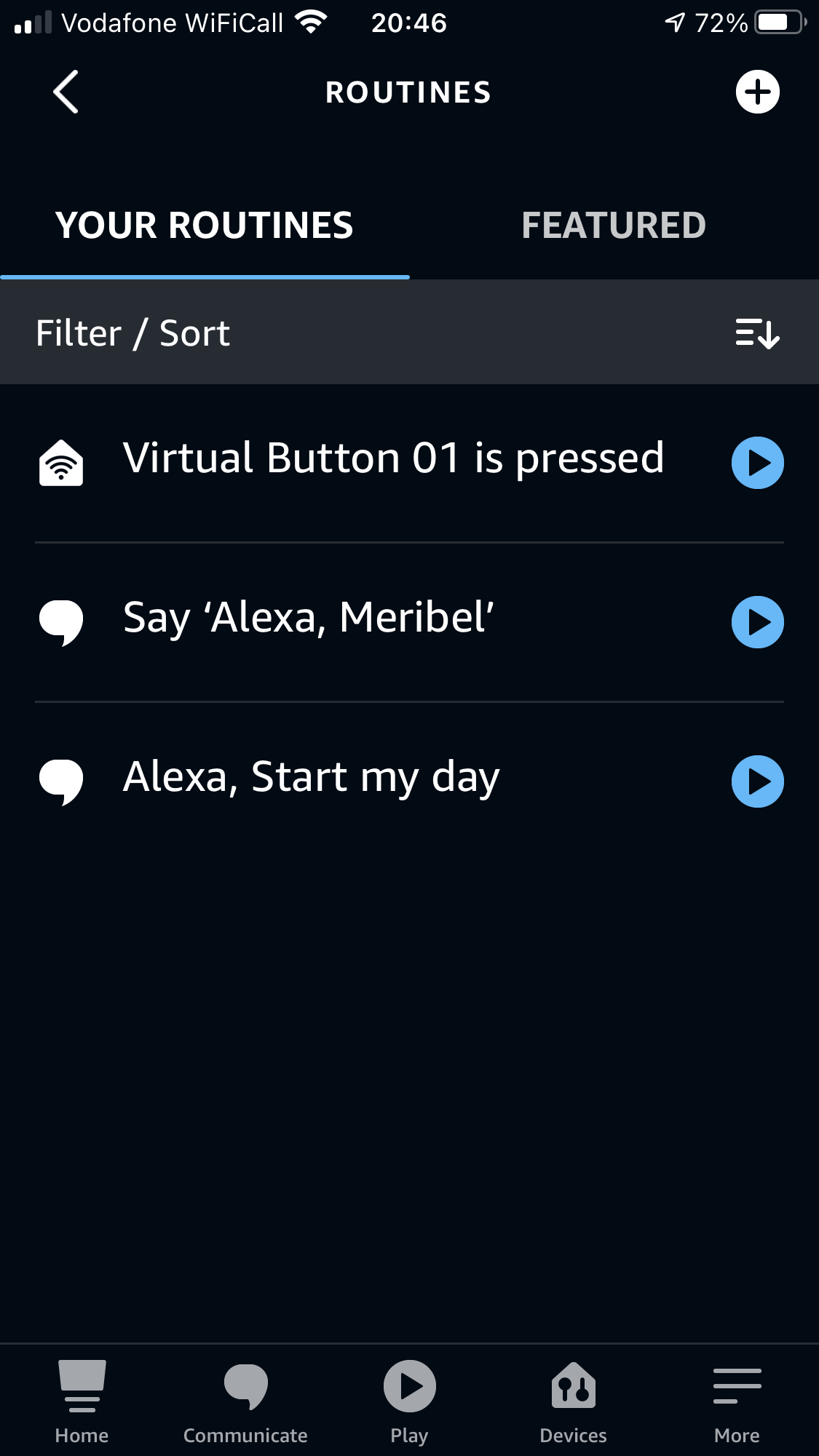The width and height of the screenshot is (819, 1456).
Task: Go back from Routines screen
Action: (66, 92)
